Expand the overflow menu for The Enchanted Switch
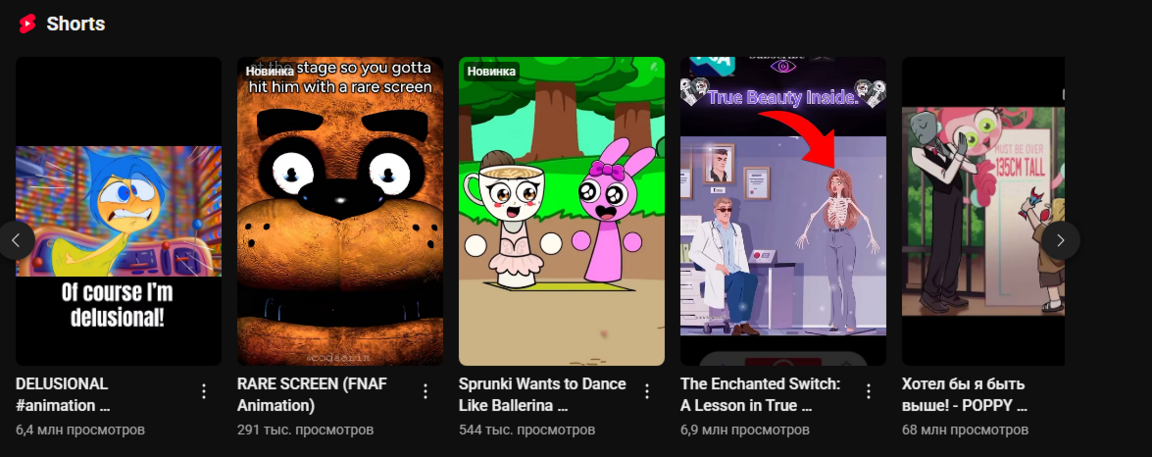The height and width of the screenshot is (457, 1152). click(x=869, y=391)
